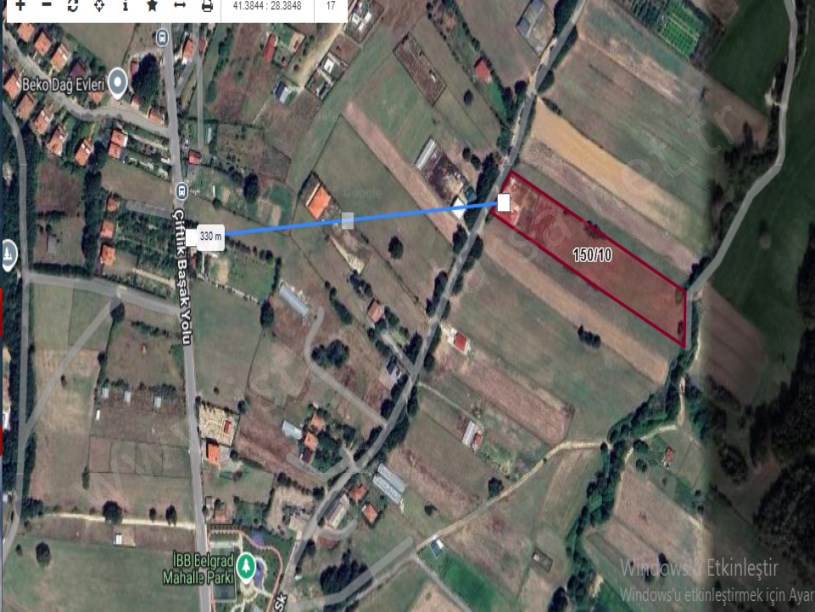Select parcel 150/10 on the map

pyautogui.click(x=593, y=255)
